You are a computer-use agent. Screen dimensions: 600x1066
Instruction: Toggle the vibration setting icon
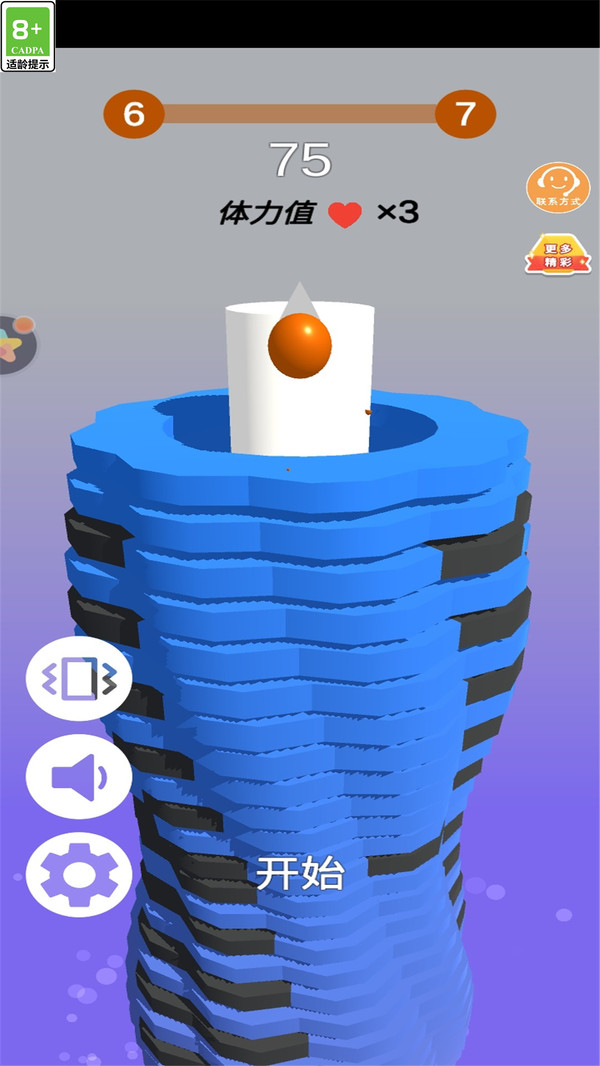[x=79, y=679]
